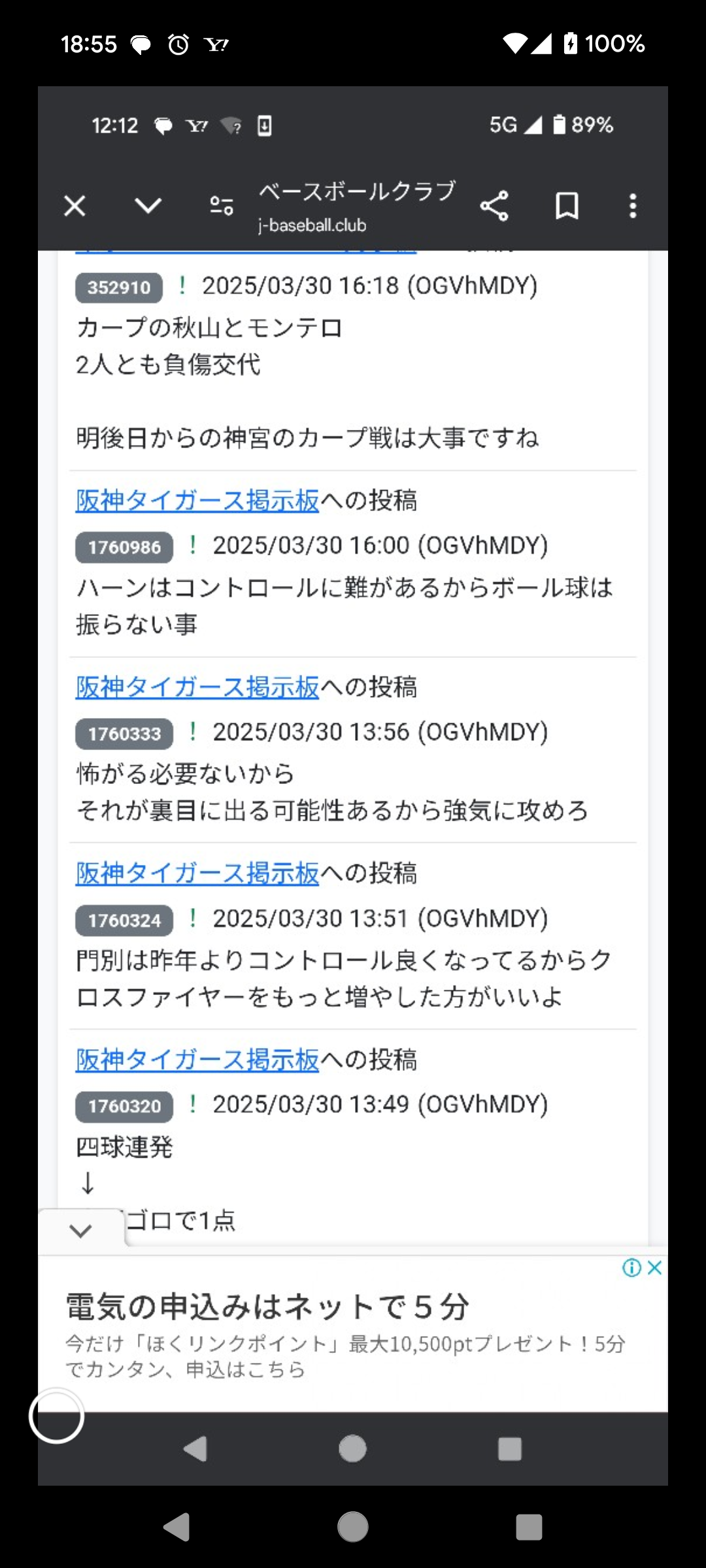Screen dimensions: 706x1568
Task: Go back using the bottommost system back button
Action: click(176, 1527)
